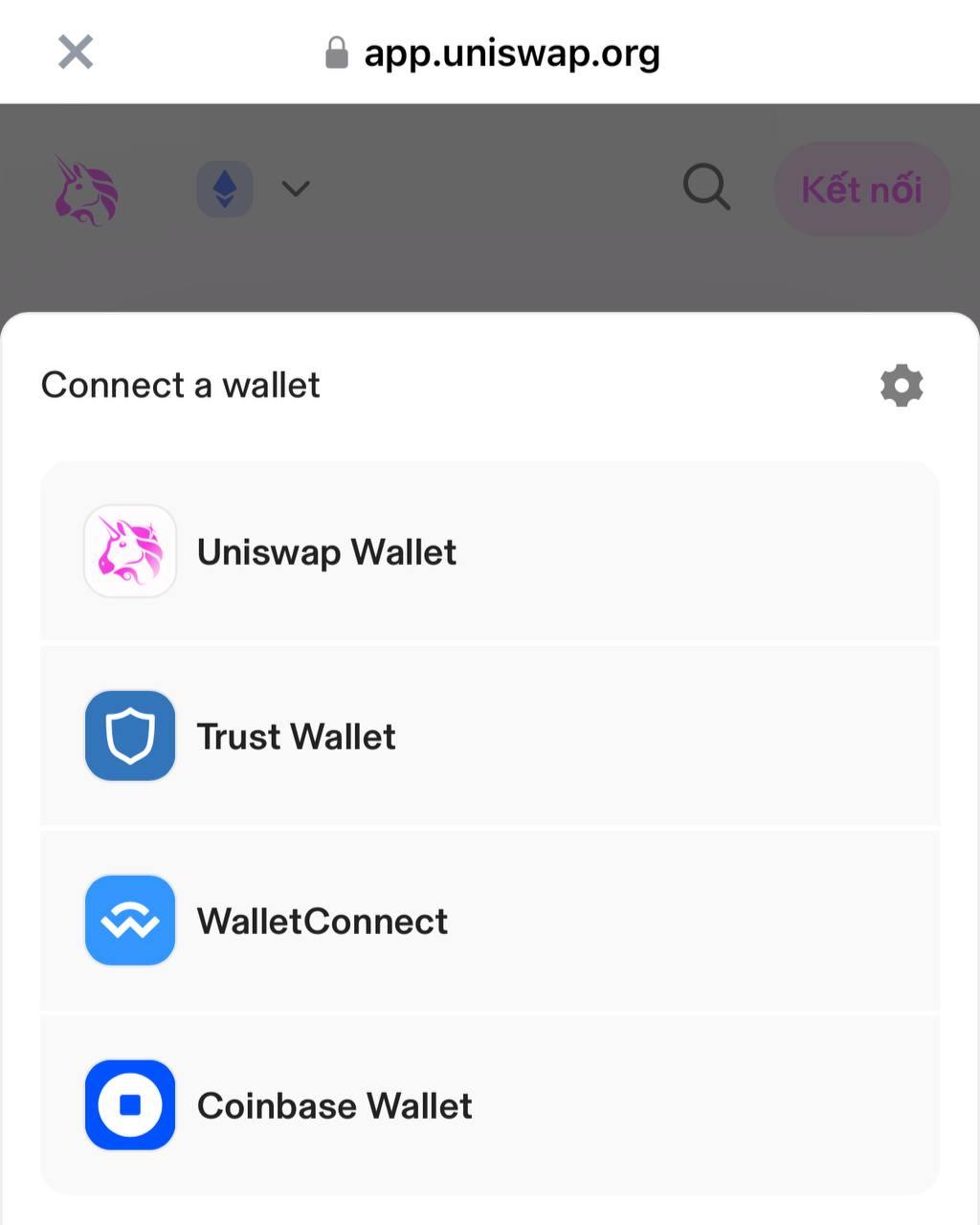Tap the Kết nối connect button
Image resolution: width=980 pixels, height=1225 pixels.
(x=861, y=189)
